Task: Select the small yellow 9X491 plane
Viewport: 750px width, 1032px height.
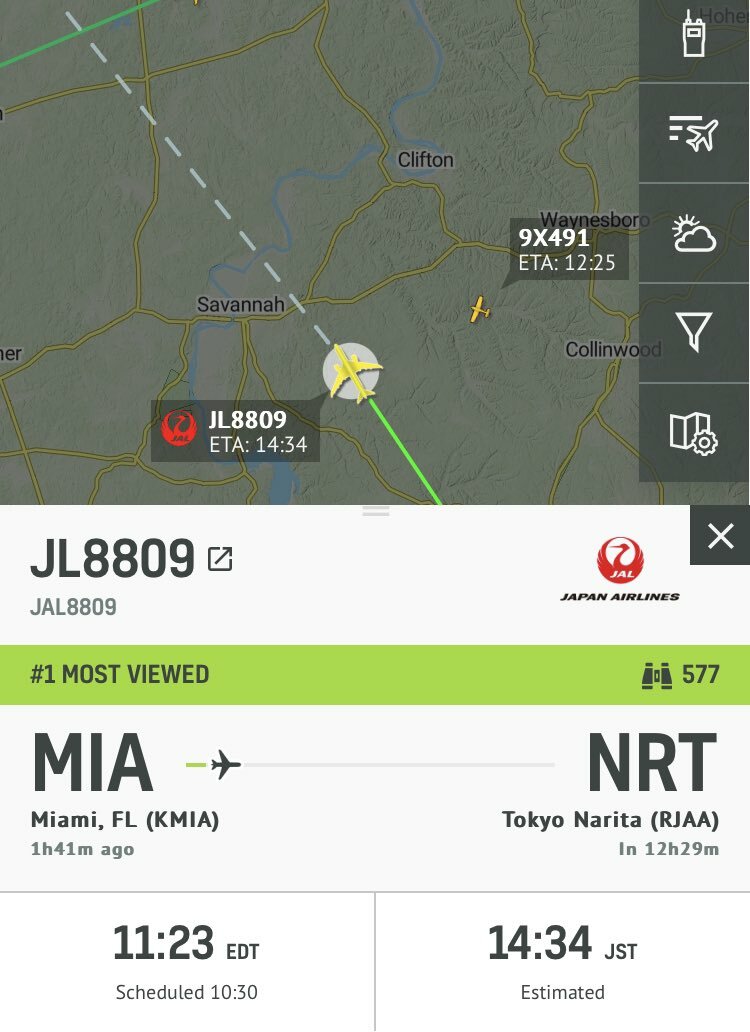Action: coord(481,309)
